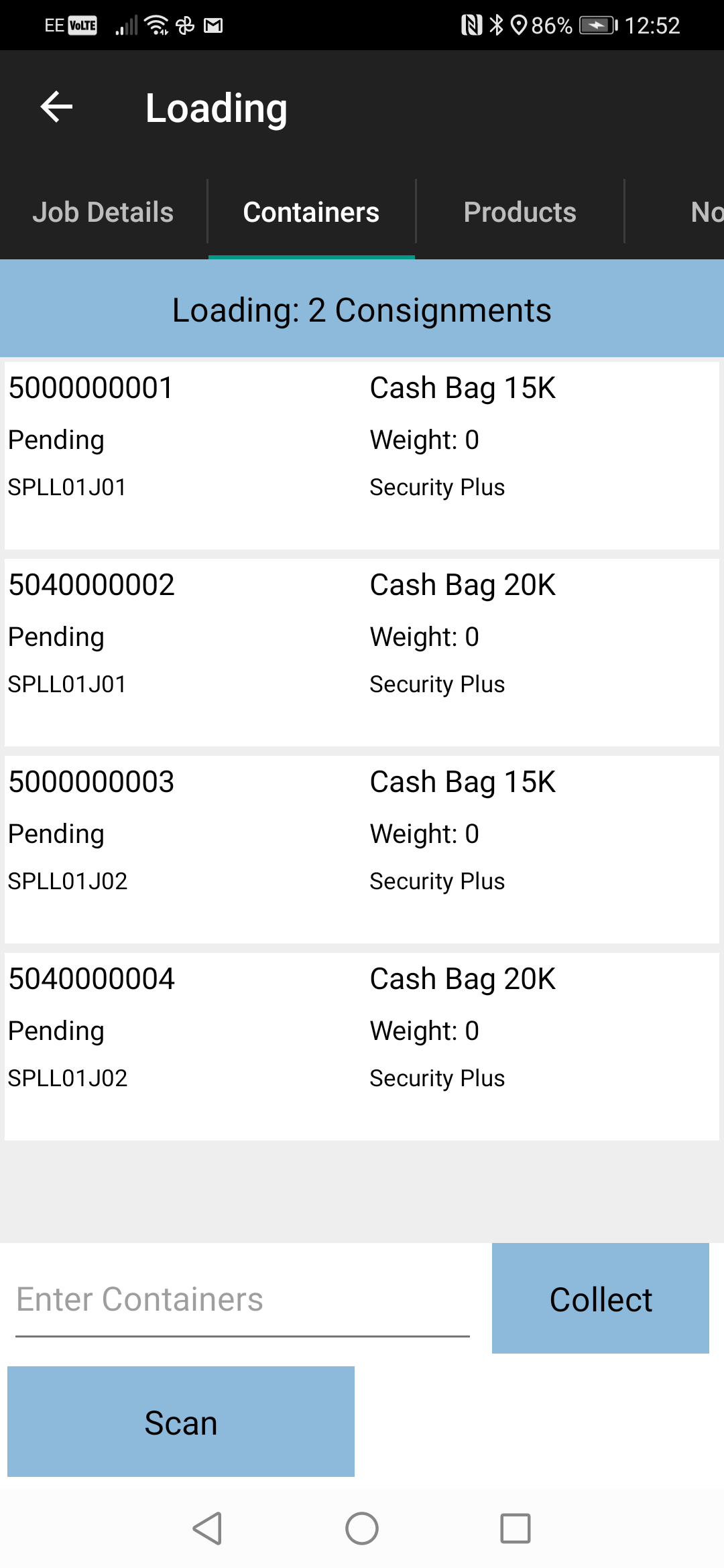The height and width of the screenshot is (1568, 724).
Task: Open container 5000000001
Action: tap(362, 456)
